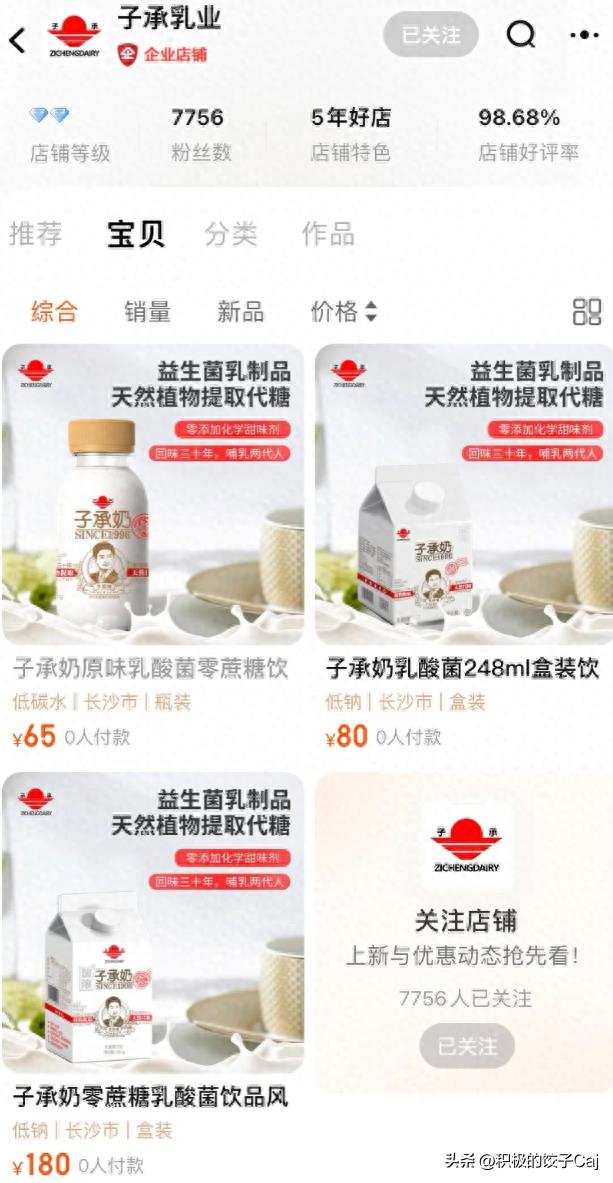Tap 已关注 button in 关注店铺 card
This screenshot has width=613, height=1183.
[467, 1046]
